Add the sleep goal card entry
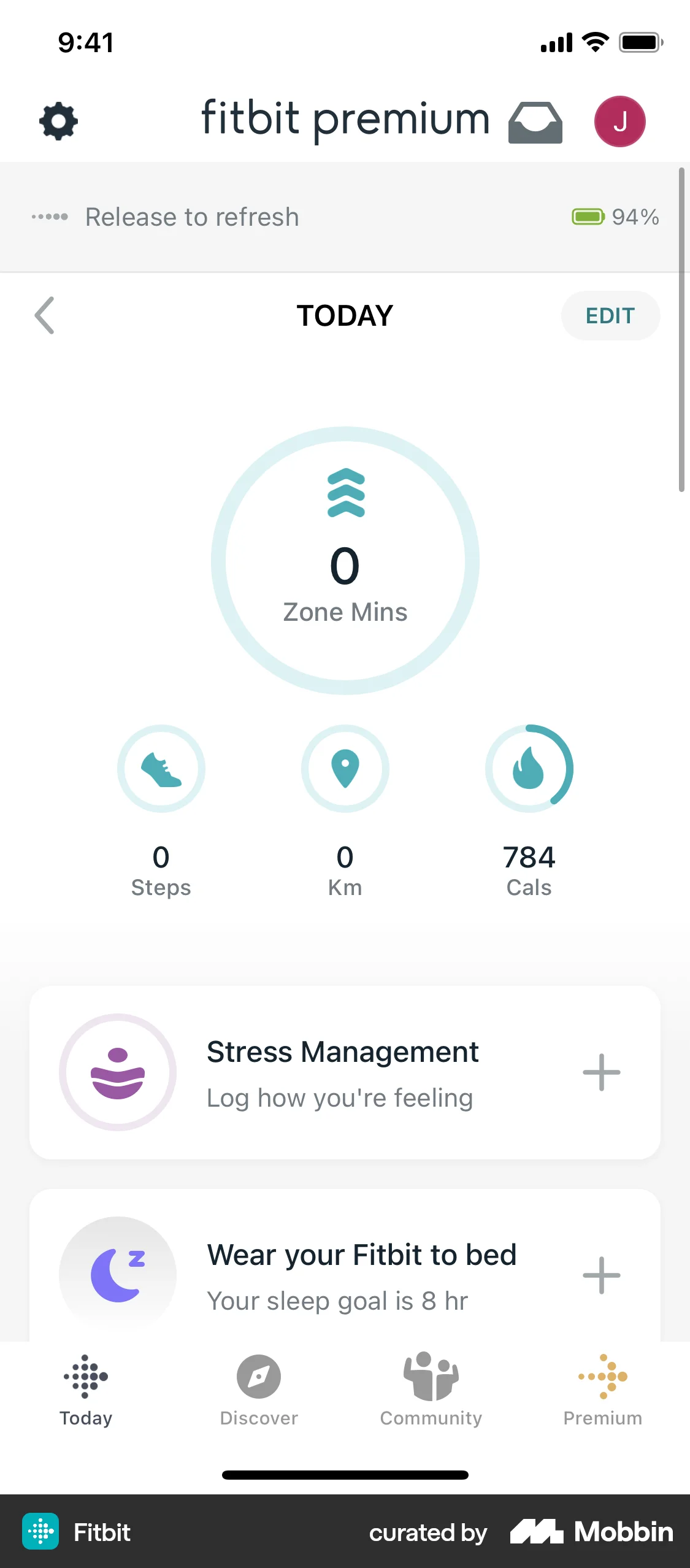 coord(601,1275)
